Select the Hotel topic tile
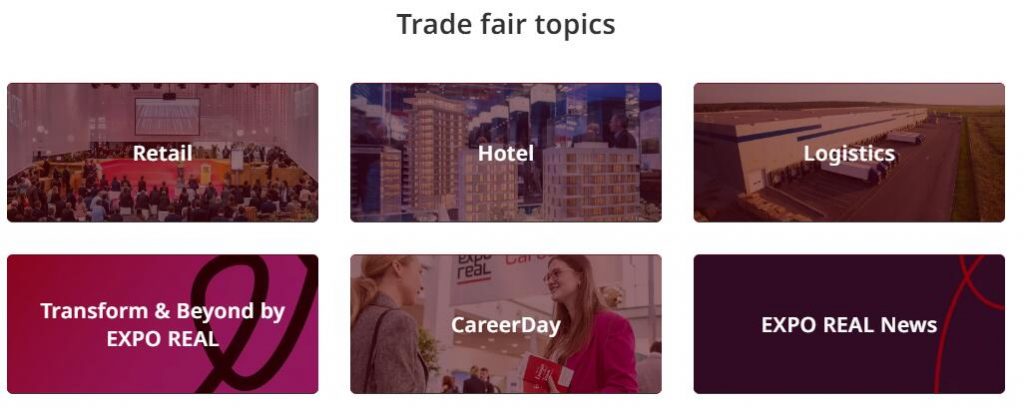The width and height of the screenshot is (1024, 411). pos(505,153)
